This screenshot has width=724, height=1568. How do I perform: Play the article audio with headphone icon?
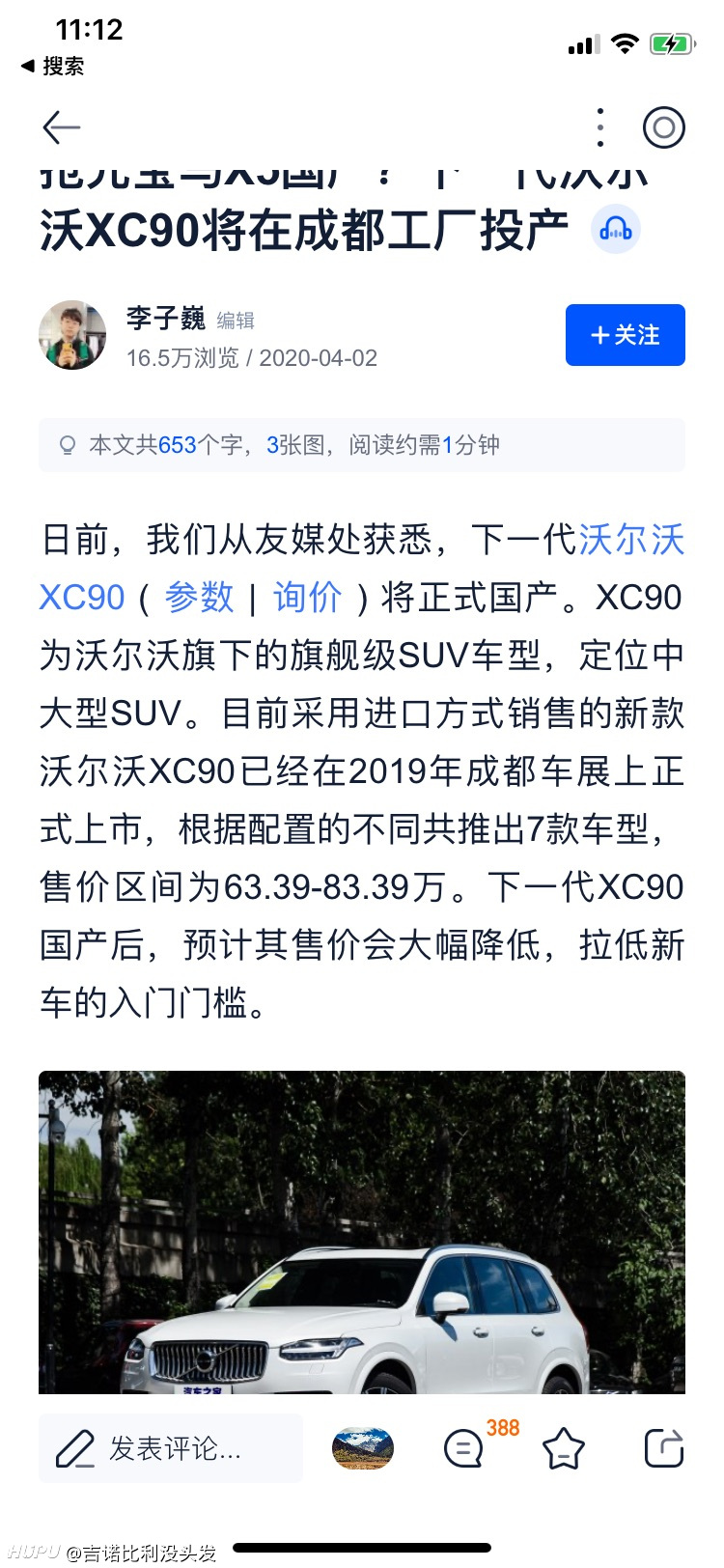pyautogui.click(x=616, y=230)
